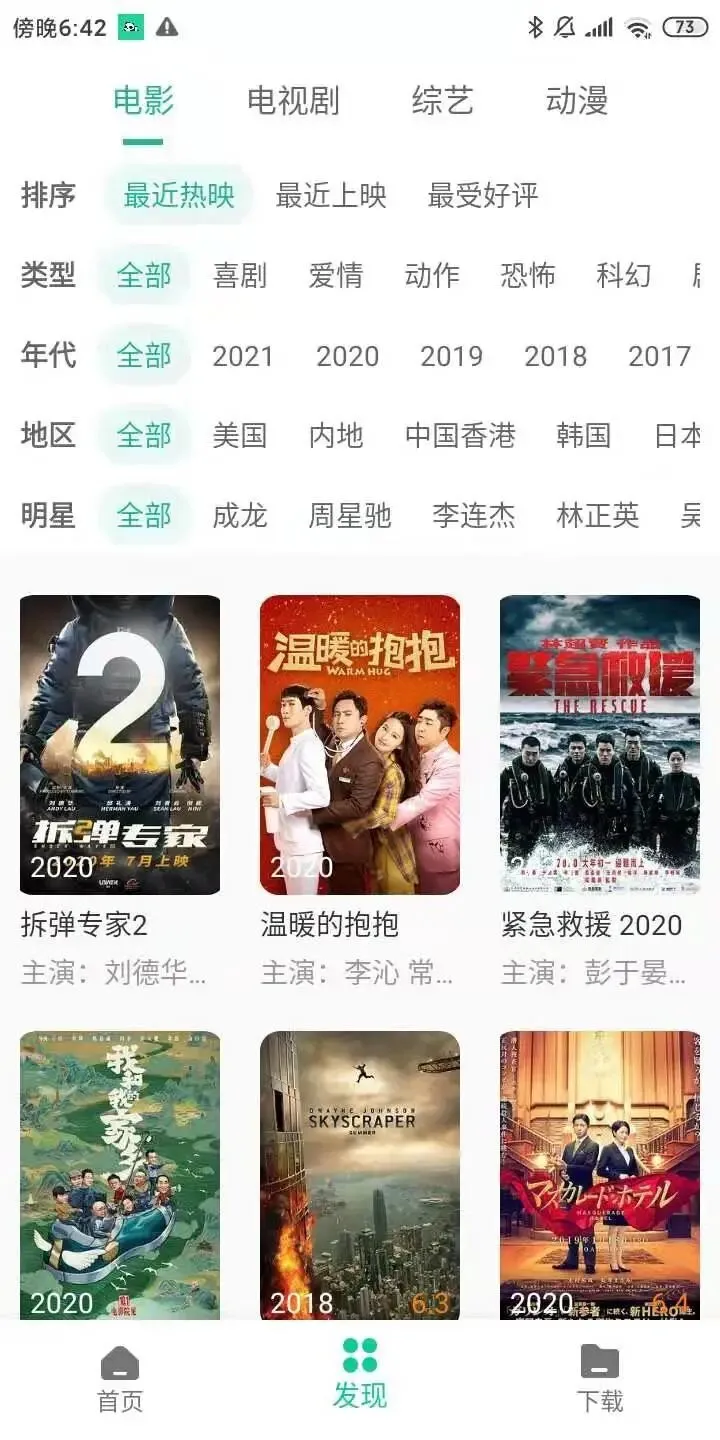Filter region by 美国
Viewport: 720px width, 1440px height.
[x=240, y=435]
